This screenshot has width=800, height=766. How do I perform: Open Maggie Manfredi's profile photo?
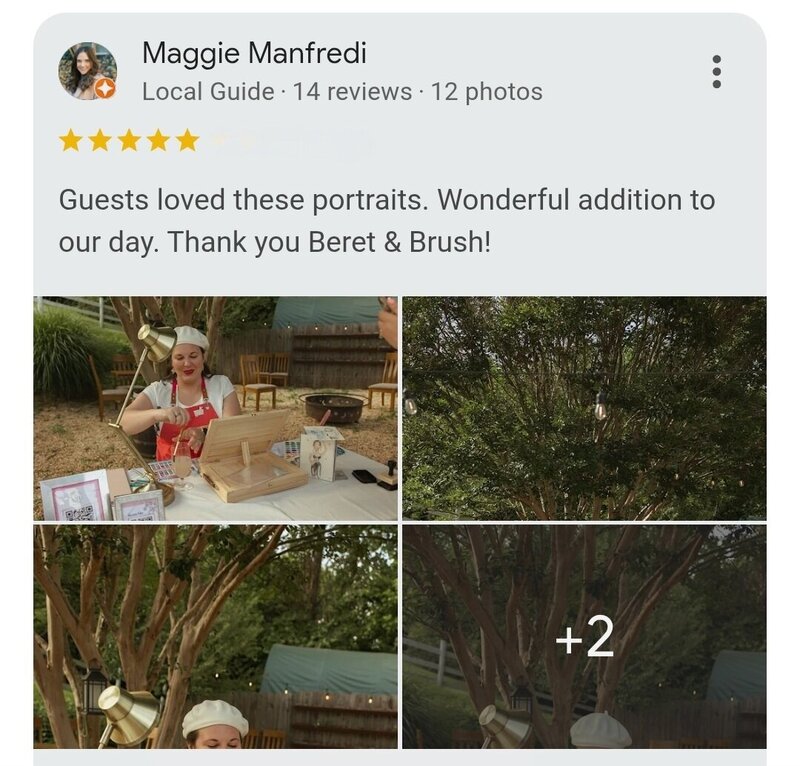[x=87, y=71]
